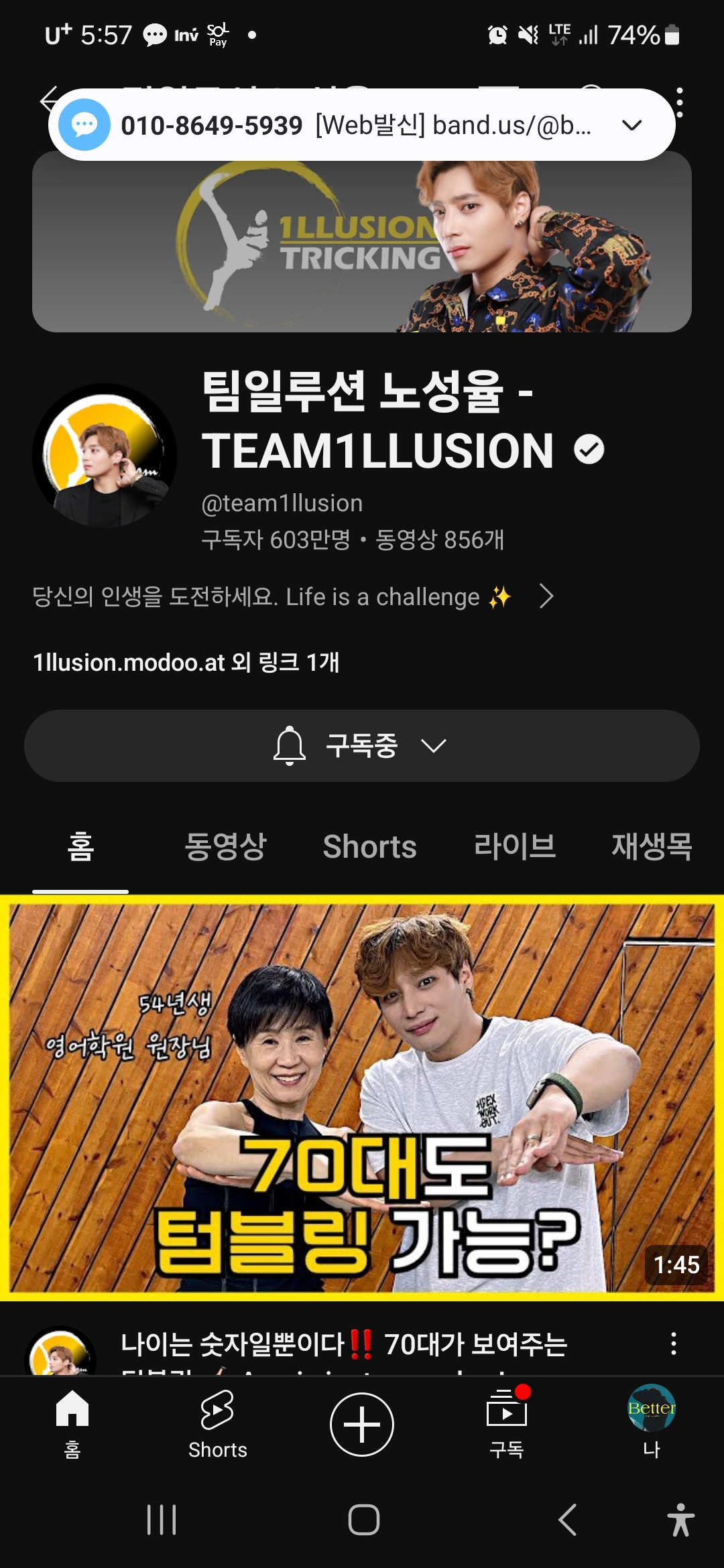
Task: Play the 70대도 텀블링 가능 video
Action: [x=362, y=1098]
